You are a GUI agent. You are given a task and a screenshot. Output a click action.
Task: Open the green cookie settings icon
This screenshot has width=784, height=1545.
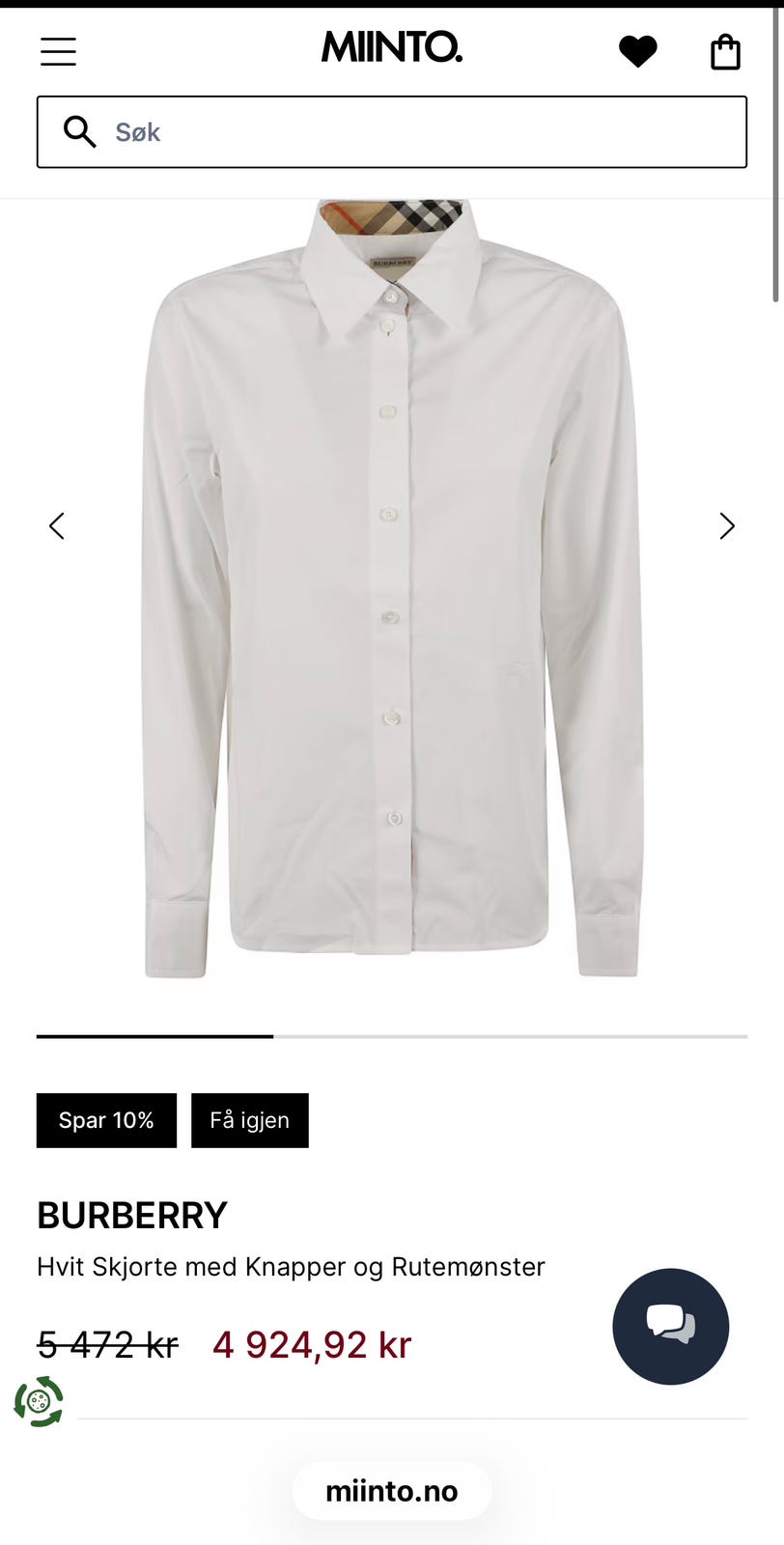(x=39, y=1401)
